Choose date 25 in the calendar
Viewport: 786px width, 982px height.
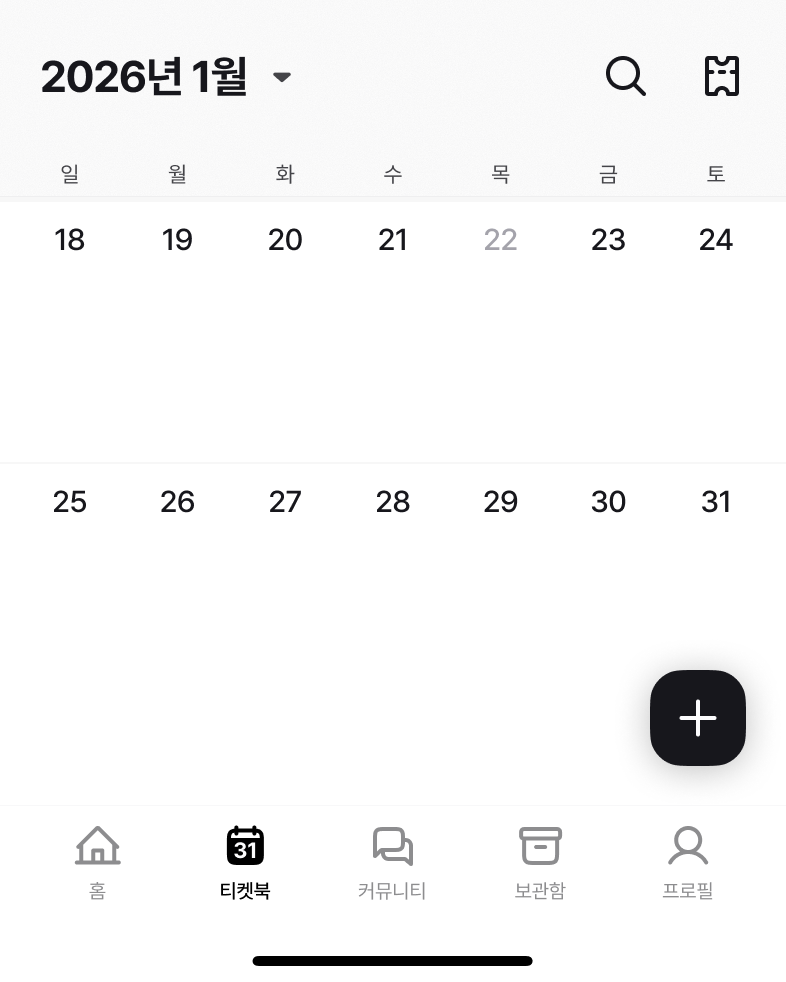tap(69, 502)
